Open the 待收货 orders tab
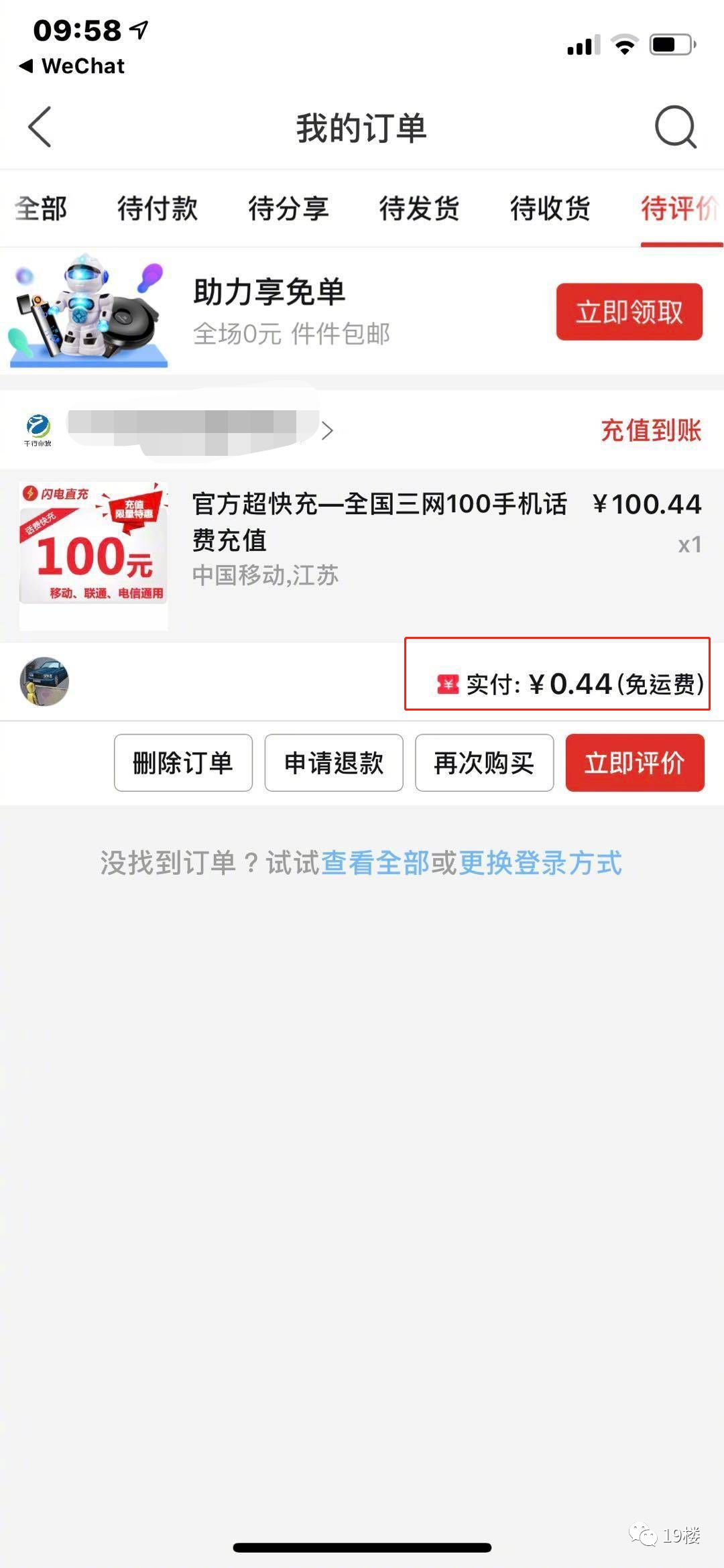Image resolution: width=724 pixels, height=1568 pixels. click(x=548, y=209)
